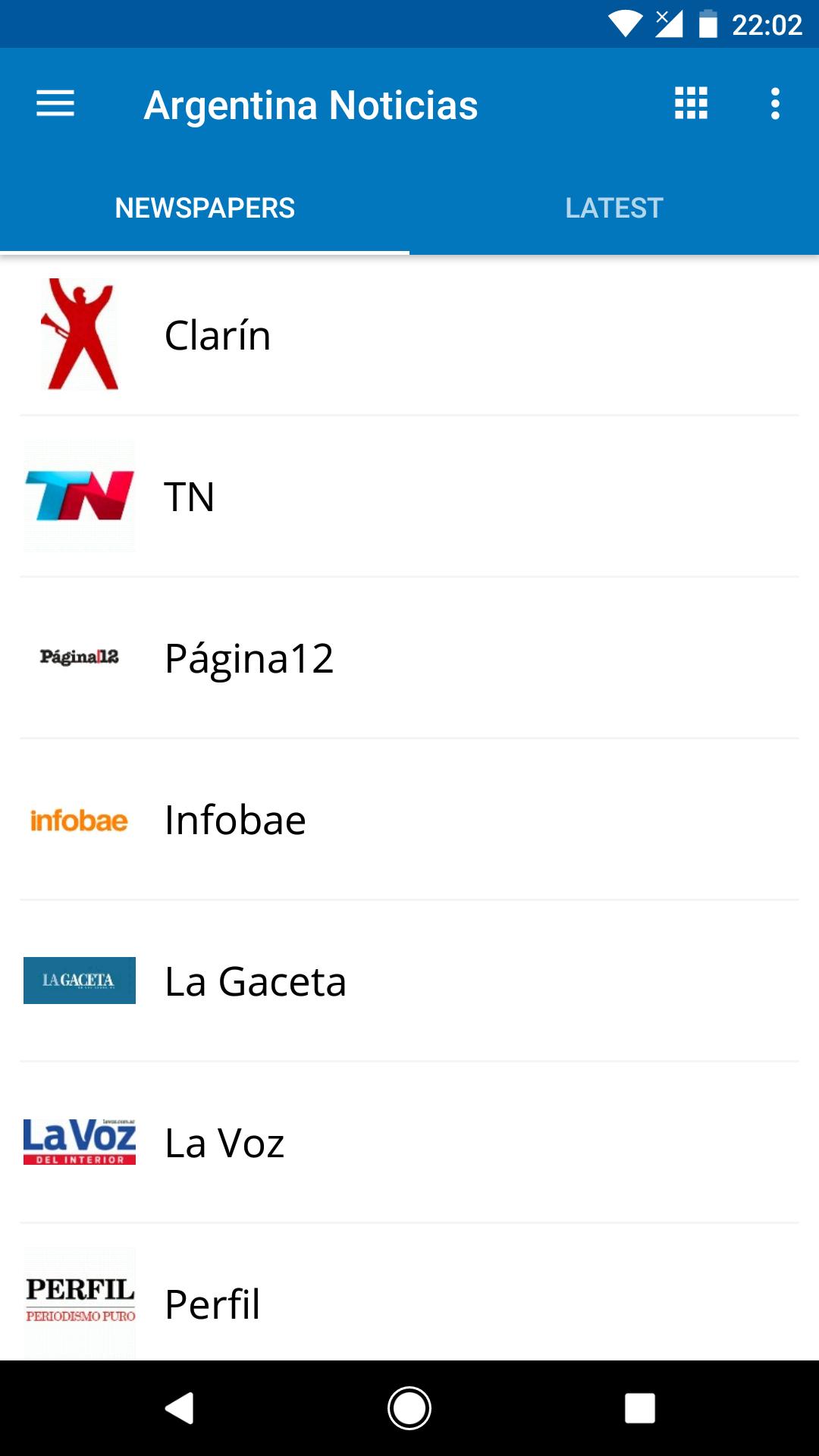Select the Clarín newspaper logo
Screen dimensions: 819x1456
[79, 336]
